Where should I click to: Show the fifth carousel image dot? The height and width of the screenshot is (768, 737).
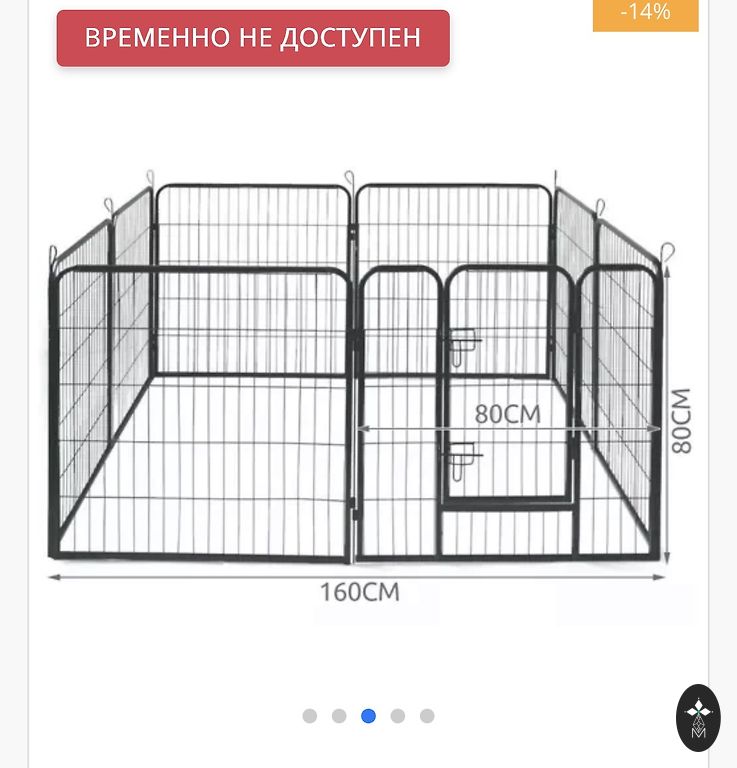(x=427, y=716)
